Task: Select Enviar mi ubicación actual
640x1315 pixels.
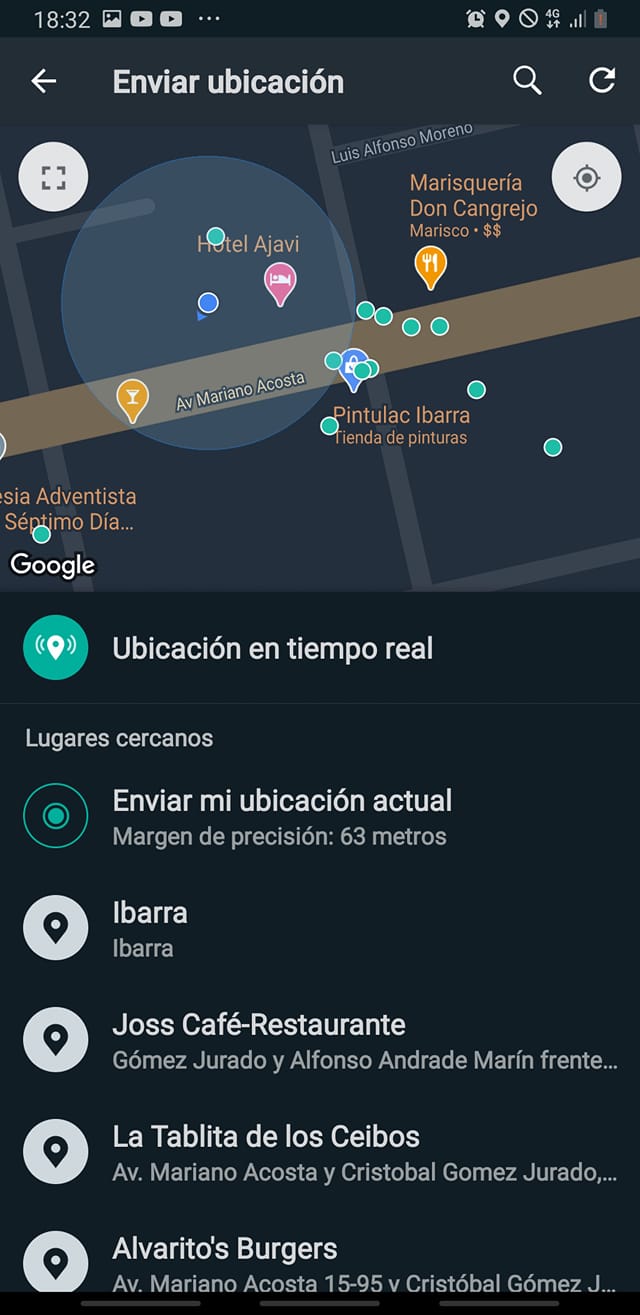Action: (x=320, y=816)
